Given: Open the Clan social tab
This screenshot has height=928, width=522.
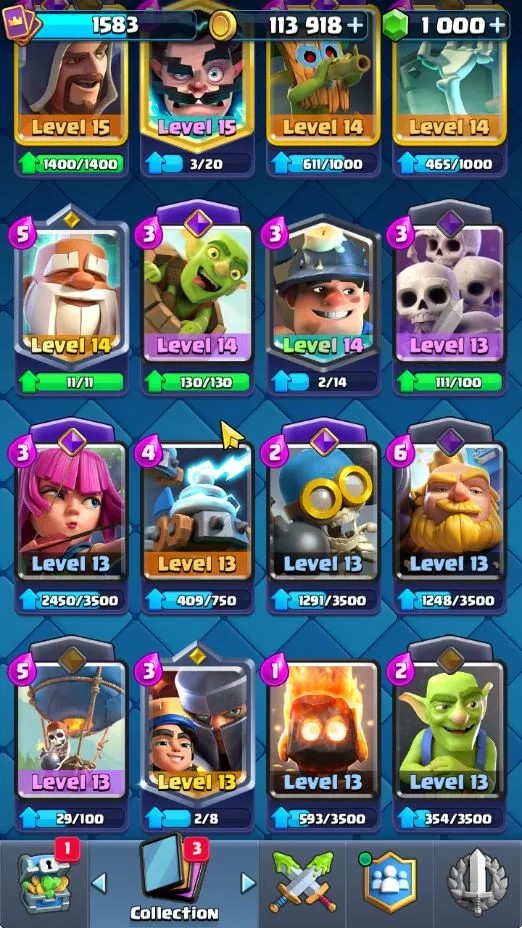Looking at the screenshot, I should [x=389, y=882].
